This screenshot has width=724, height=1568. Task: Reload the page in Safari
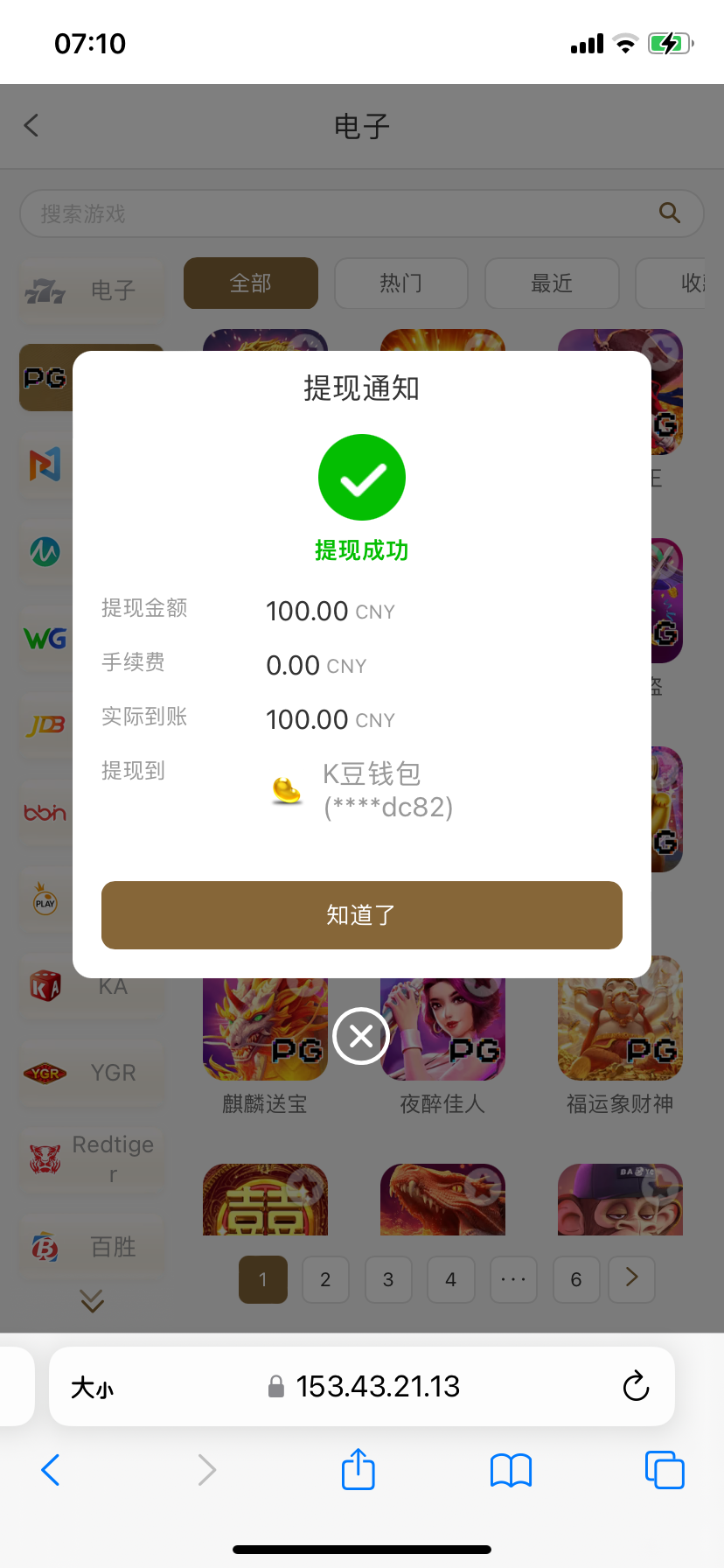click(x=636, y=1386)
